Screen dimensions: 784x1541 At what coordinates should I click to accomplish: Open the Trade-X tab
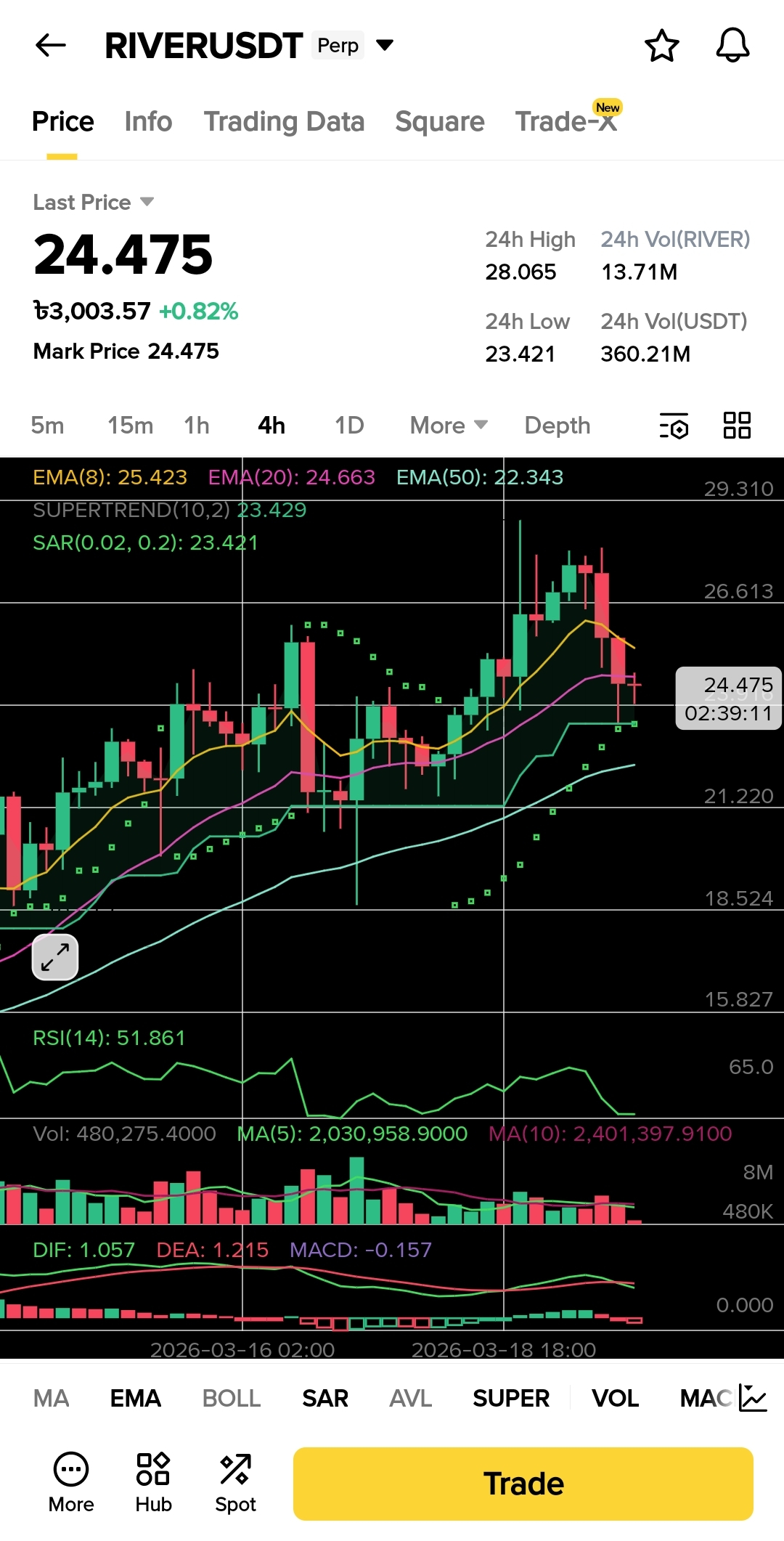click(565, 121)
